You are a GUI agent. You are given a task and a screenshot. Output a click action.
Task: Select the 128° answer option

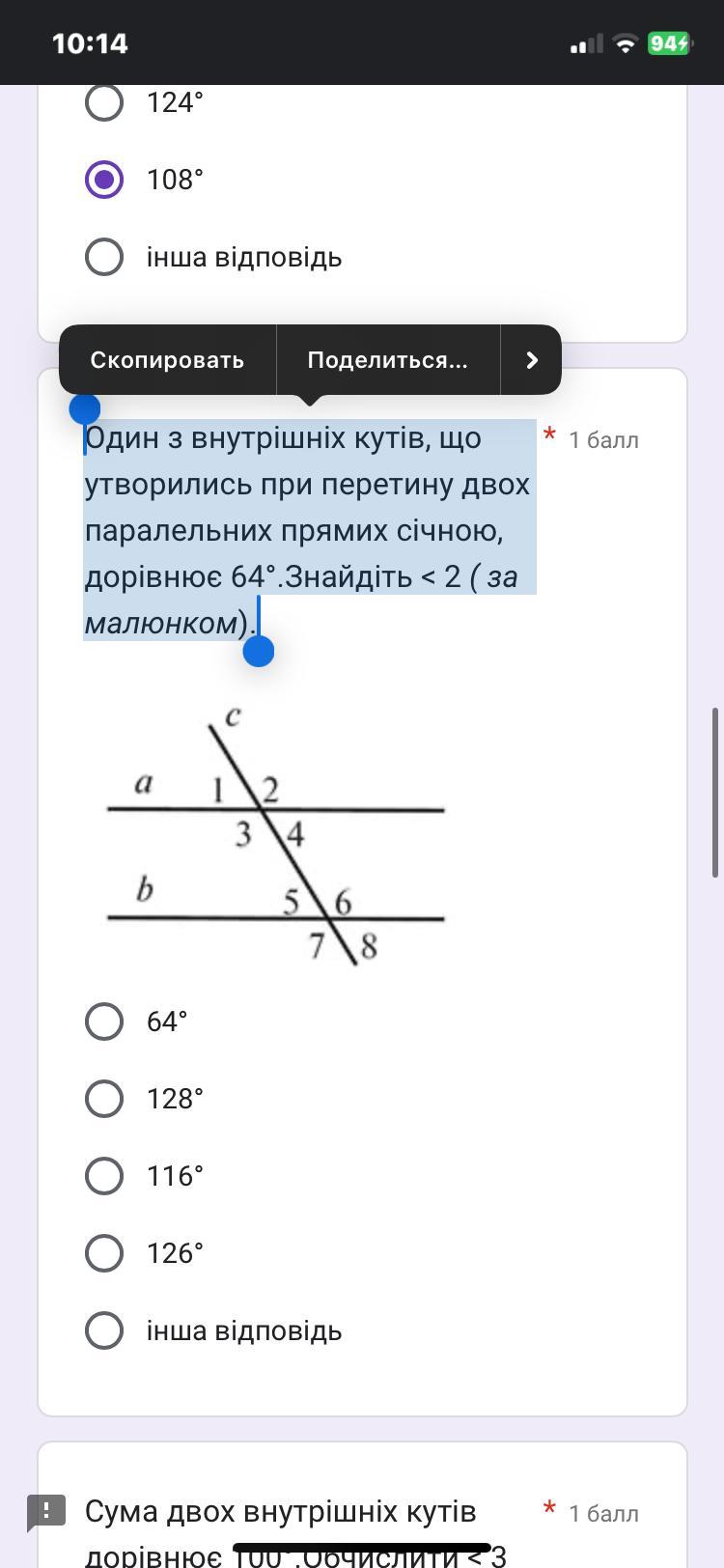[104, 1099]
